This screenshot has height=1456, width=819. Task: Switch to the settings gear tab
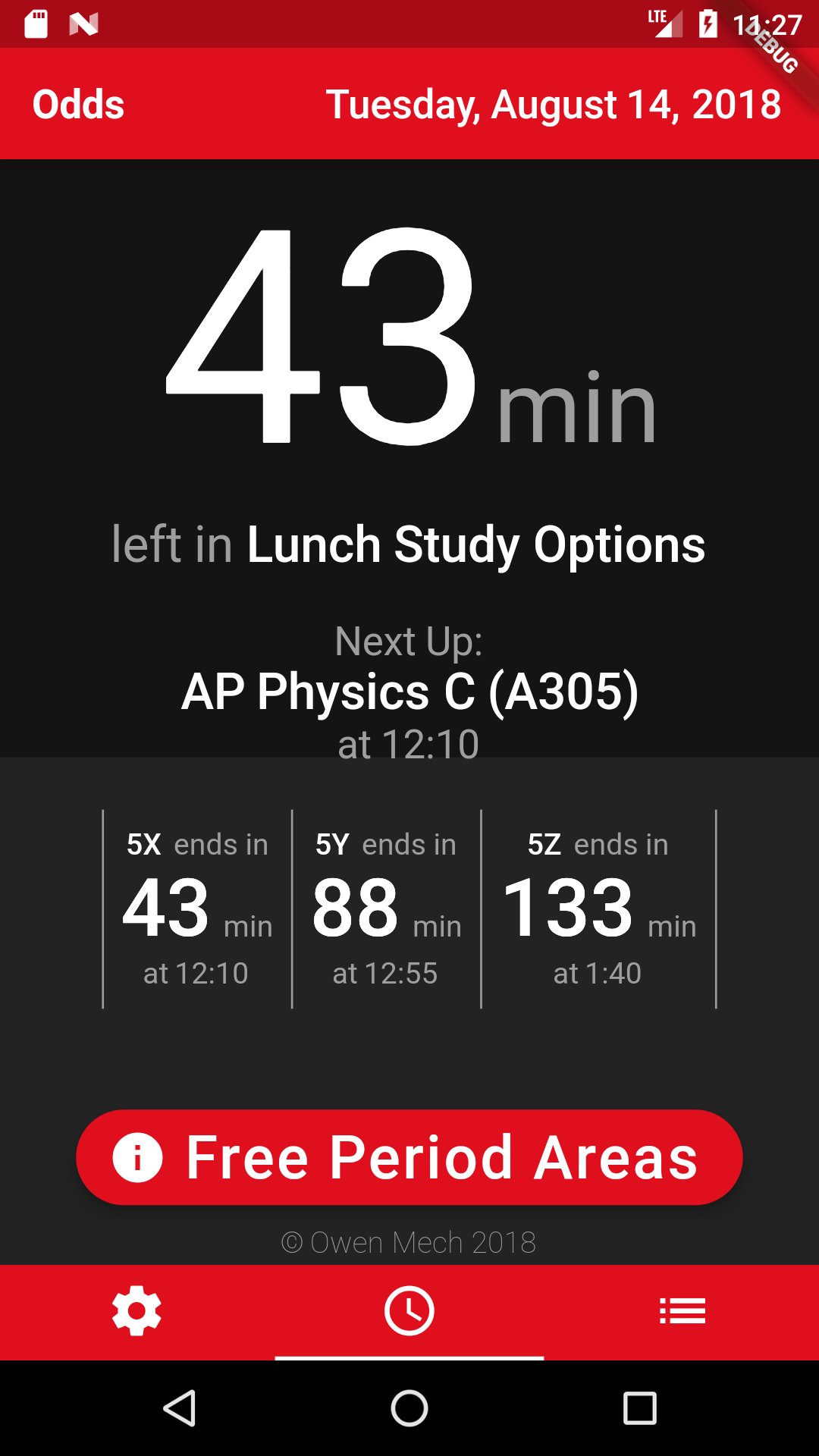click(x=136, y=1311)
